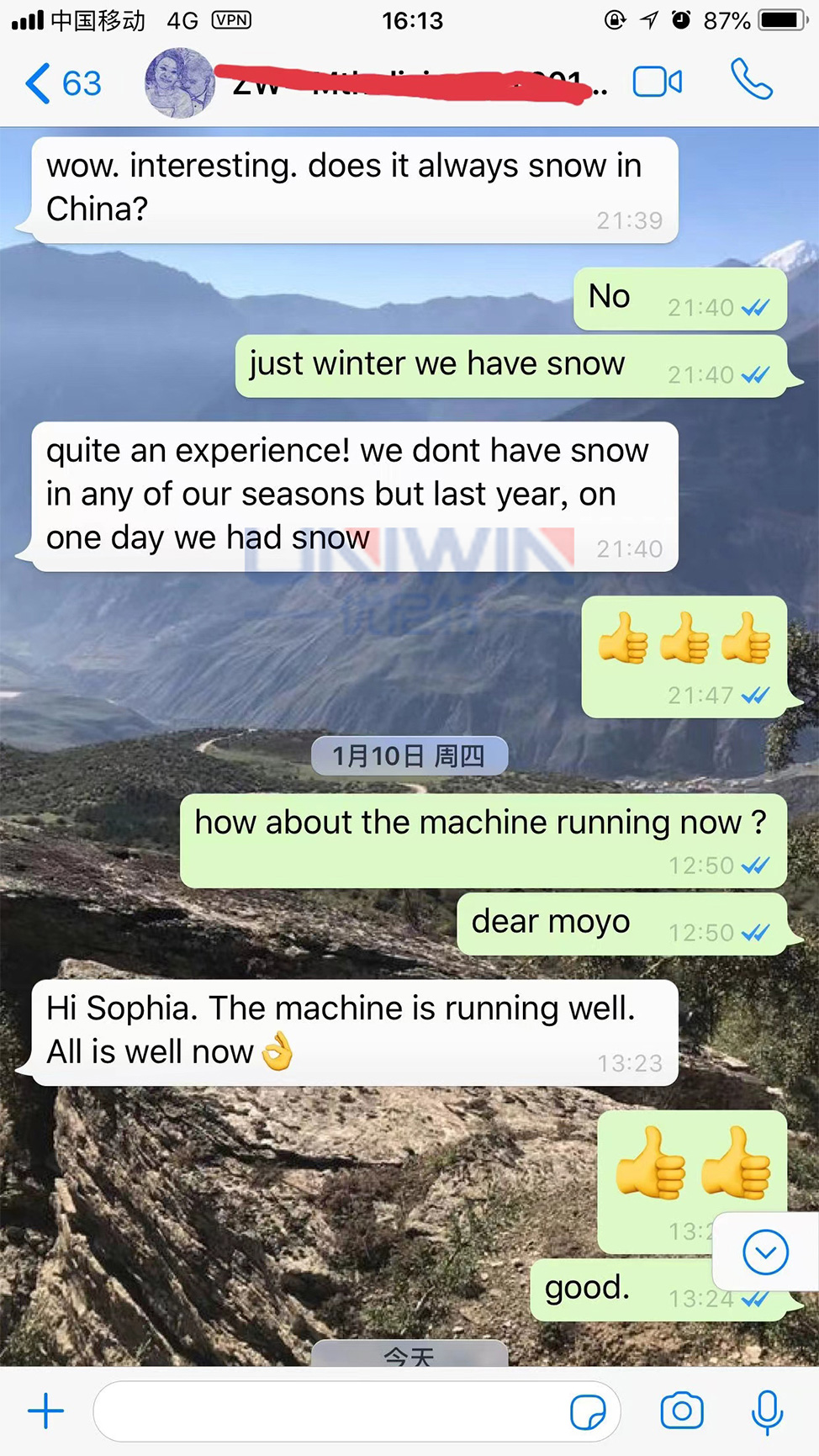Image resolution: width=819 pixels, height=1456 pixels.
Task: Tap the voice message microphone
Action: [x=766, y=1411]
